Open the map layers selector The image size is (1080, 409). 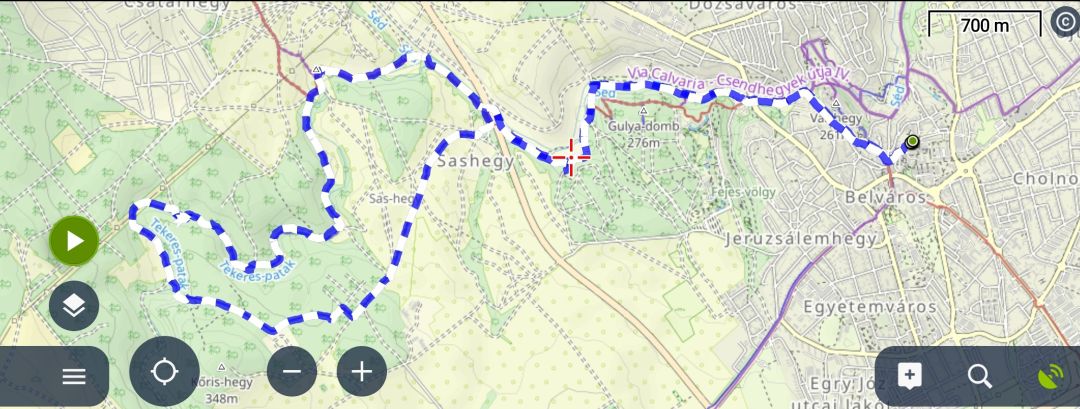tap(74, 306)
